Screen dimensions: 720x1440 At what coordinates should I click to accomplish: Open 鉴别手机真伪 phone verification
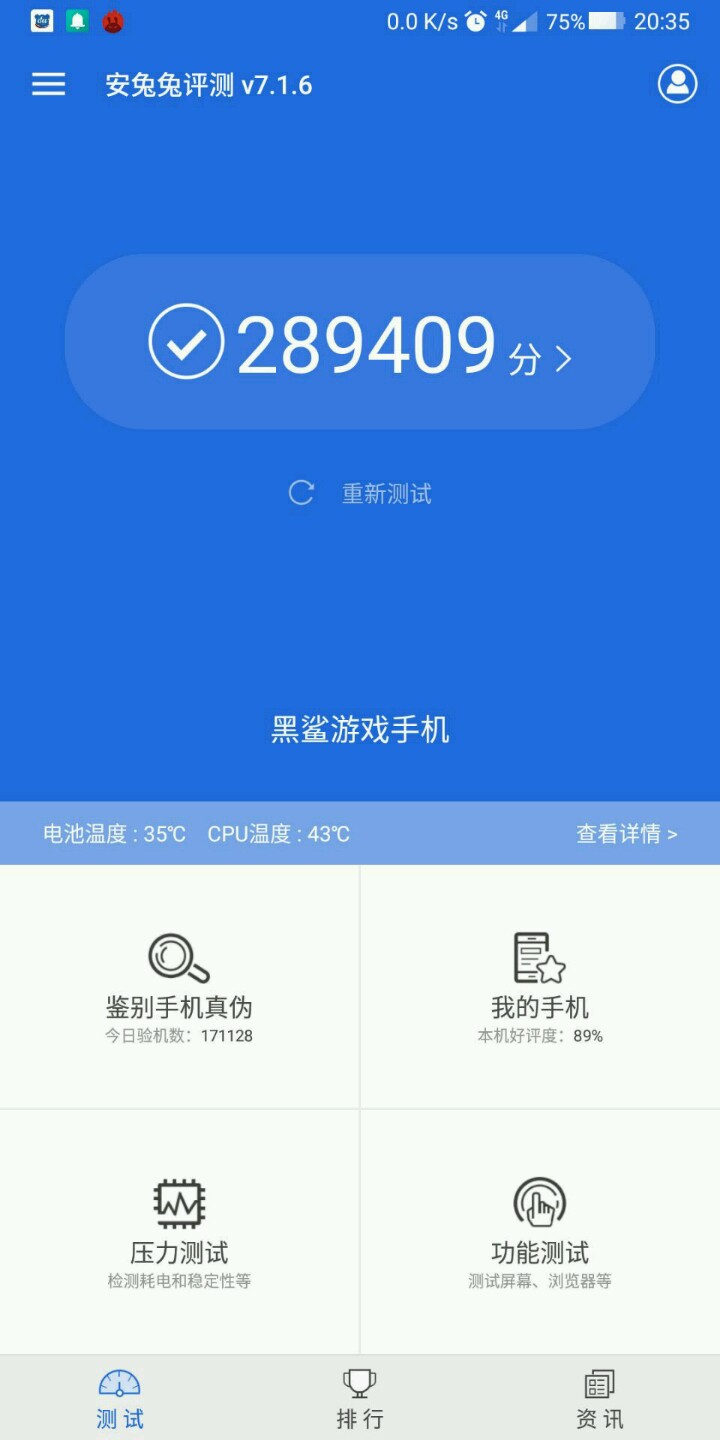point(179,987)
